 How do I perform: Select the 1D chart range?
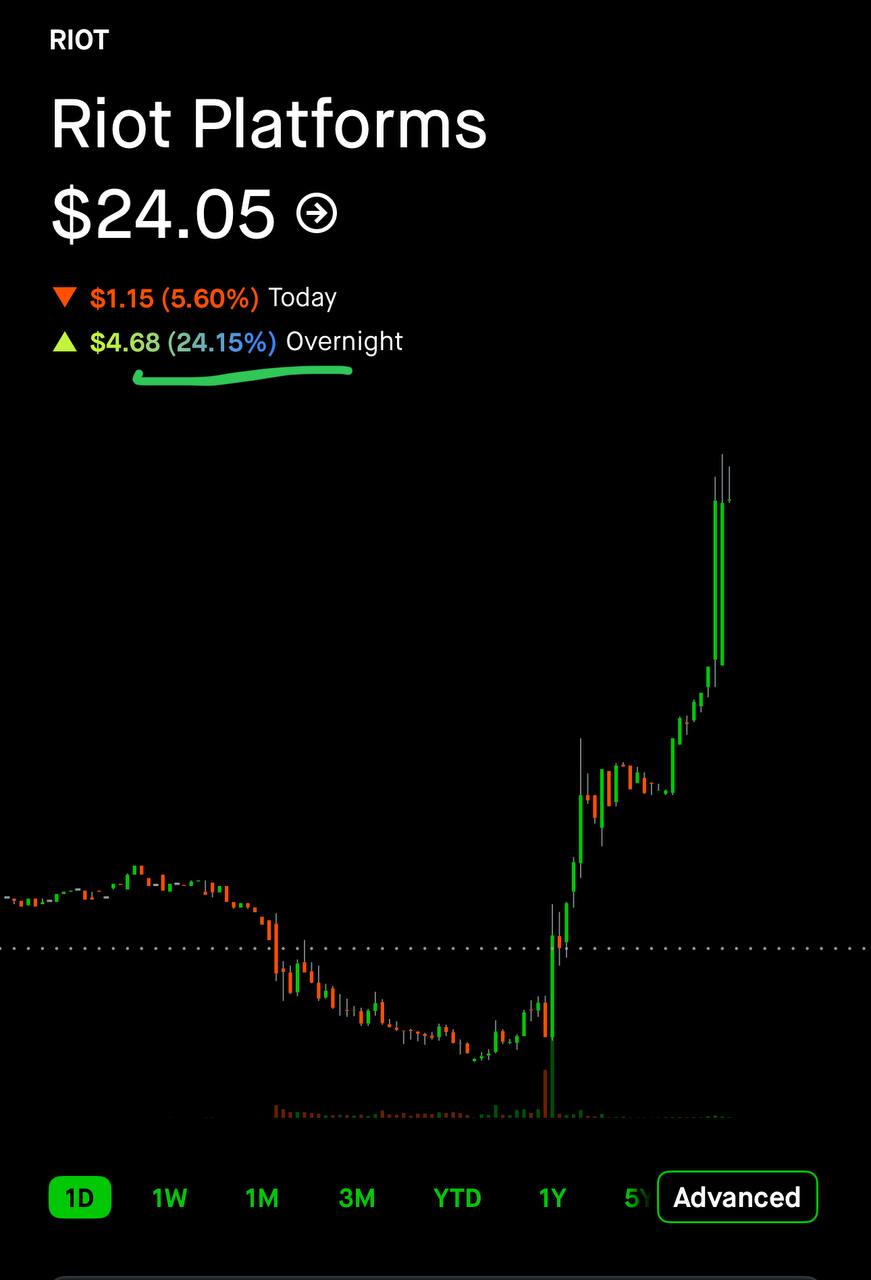[x=79, y=1197]
